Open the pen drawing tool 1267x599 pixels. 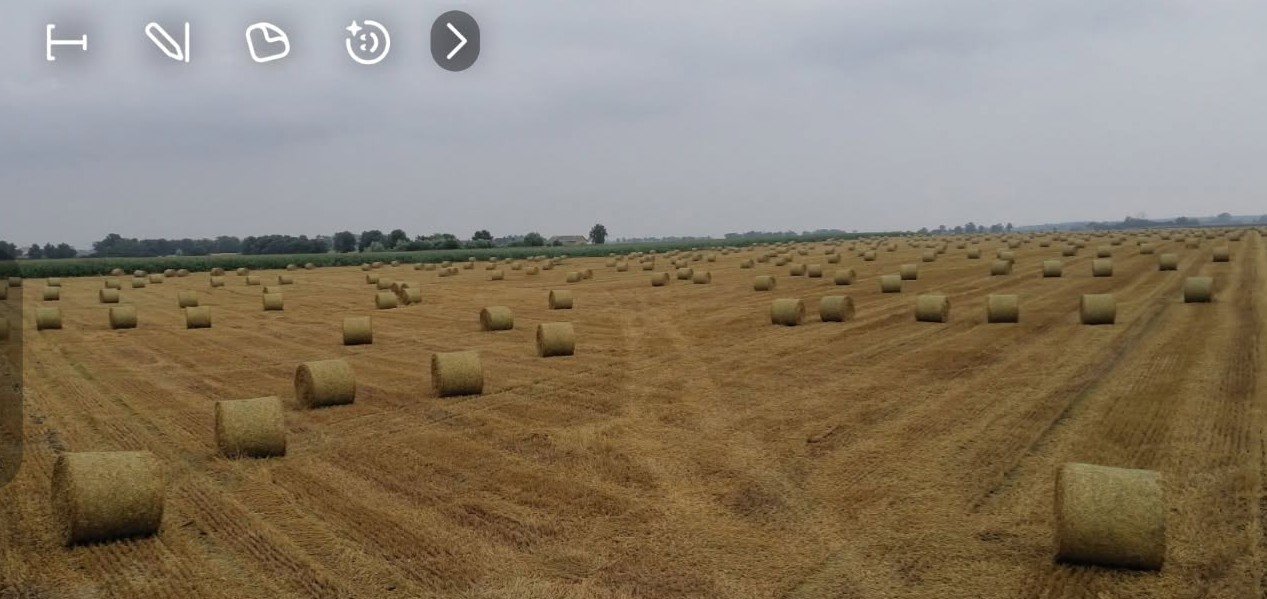point(167,42)
